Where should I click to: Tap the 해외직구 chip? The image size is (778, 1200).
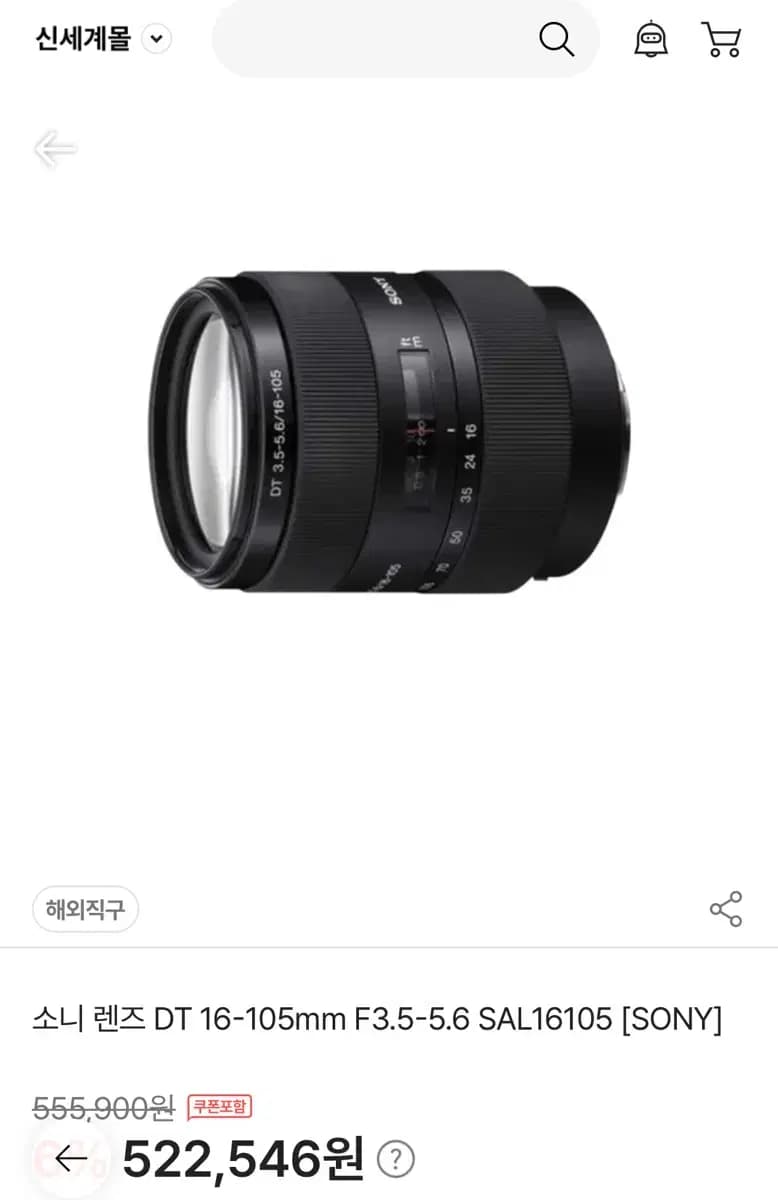85,910
